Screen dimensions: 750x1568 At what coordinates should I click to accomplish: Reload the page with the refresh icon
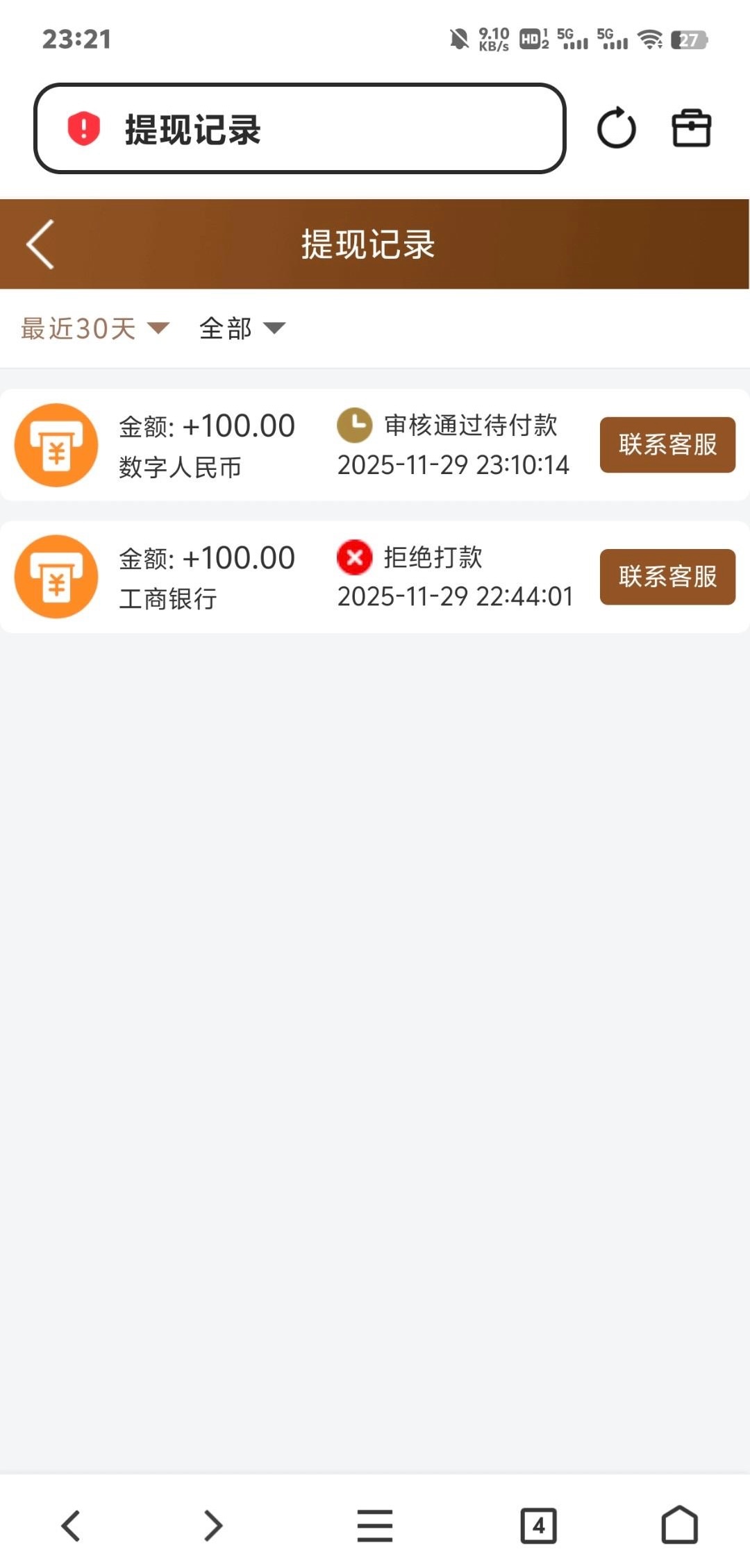[616, 128]
